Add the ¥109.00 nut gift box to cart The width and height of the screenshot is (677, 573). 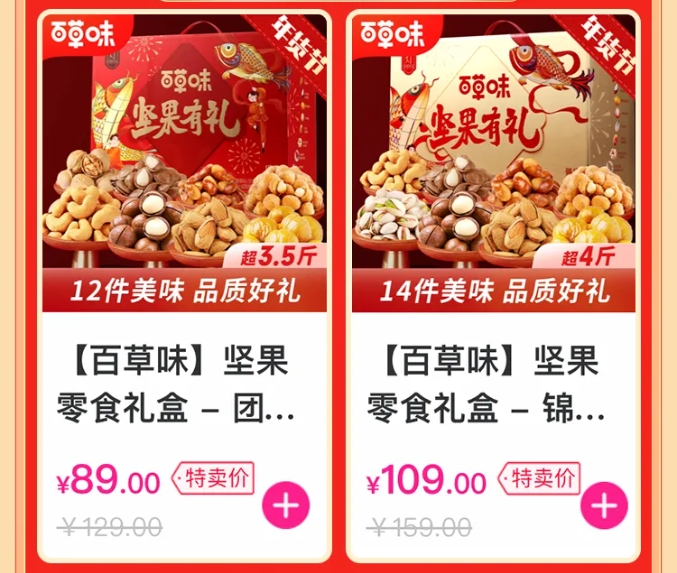603,505
